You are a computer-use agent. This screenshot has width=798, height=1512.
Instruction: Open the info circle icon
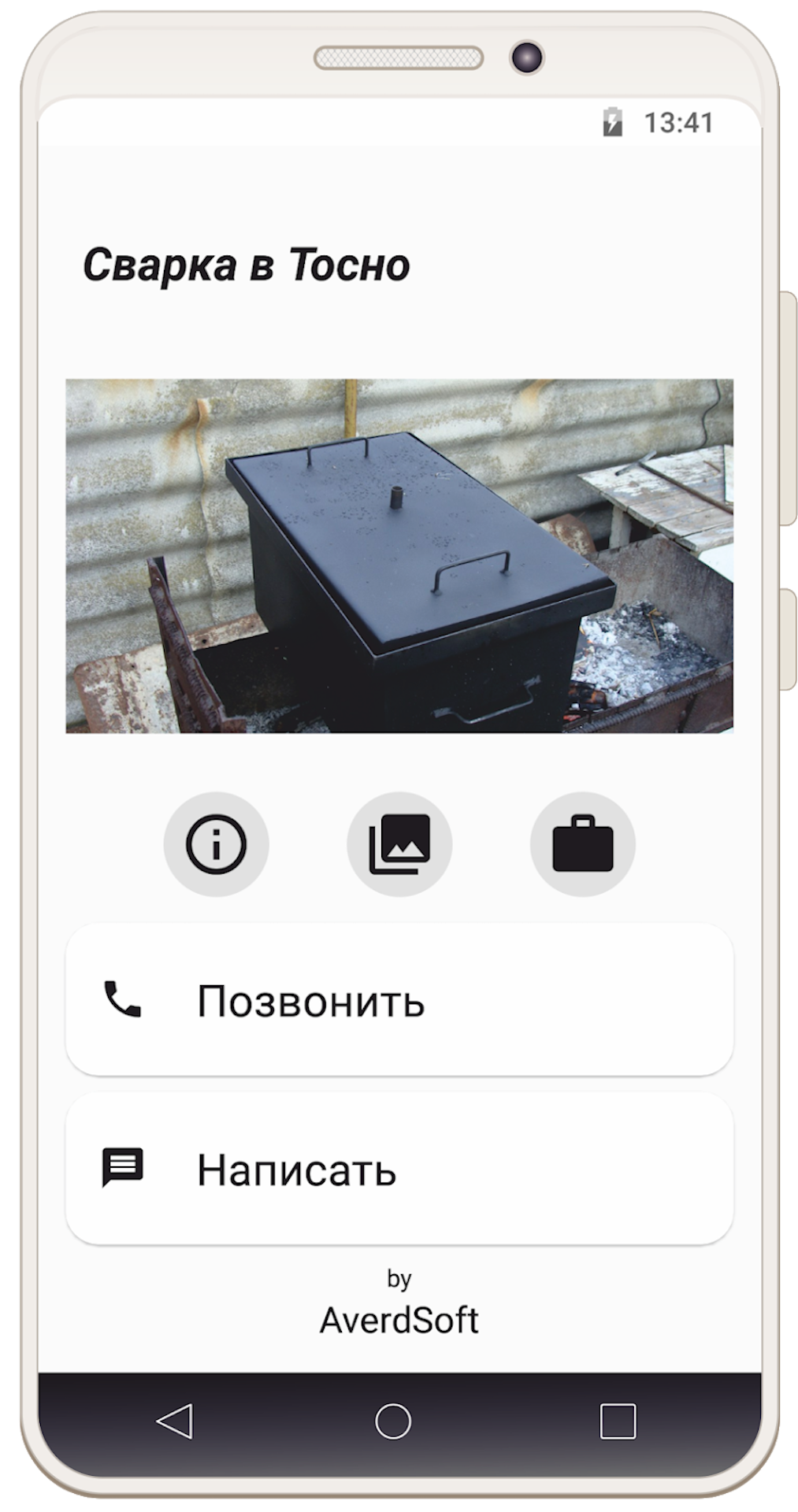tap(216, 844)
